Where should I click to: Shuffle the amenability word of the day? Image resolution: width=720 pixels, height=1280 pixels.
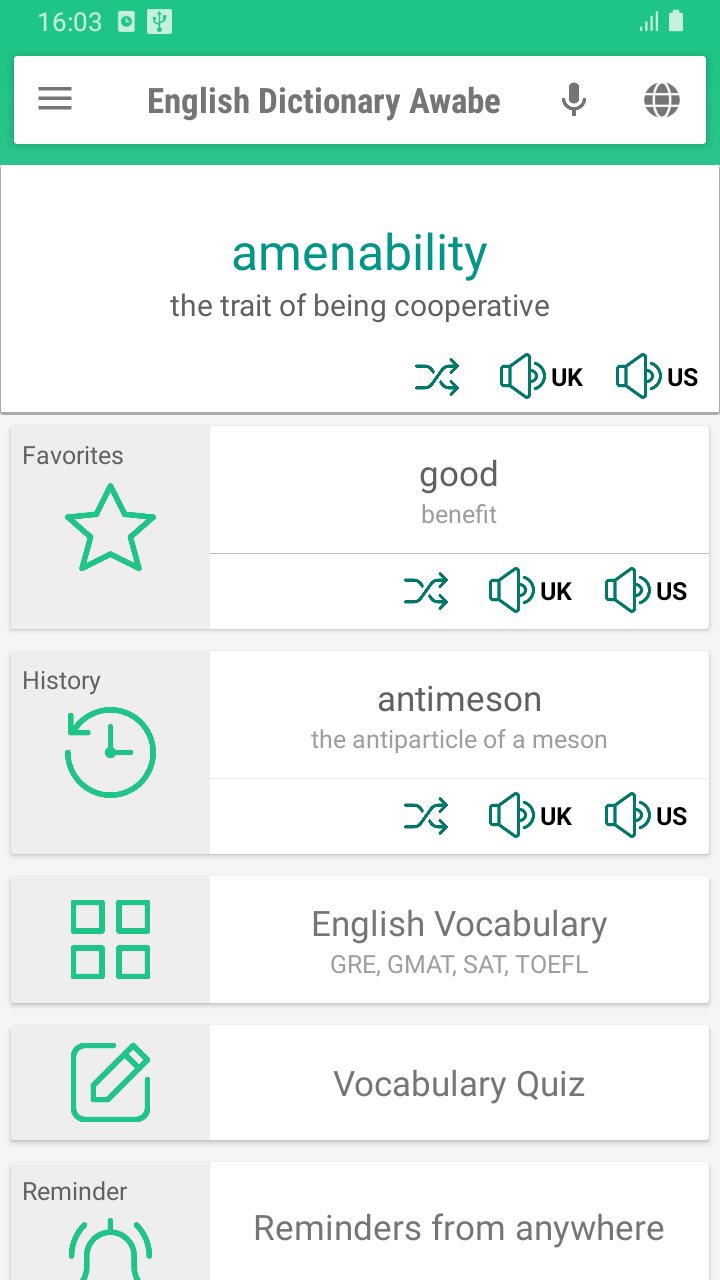click(x=437, y=377)
